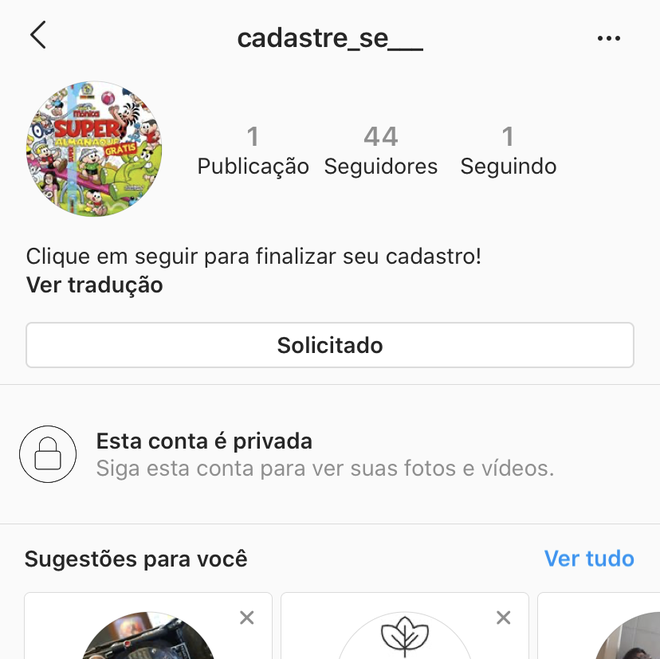Screen dimensions: 660x659
Task: Dismiss the first suggested account card
Action: [x=247, y=618]
